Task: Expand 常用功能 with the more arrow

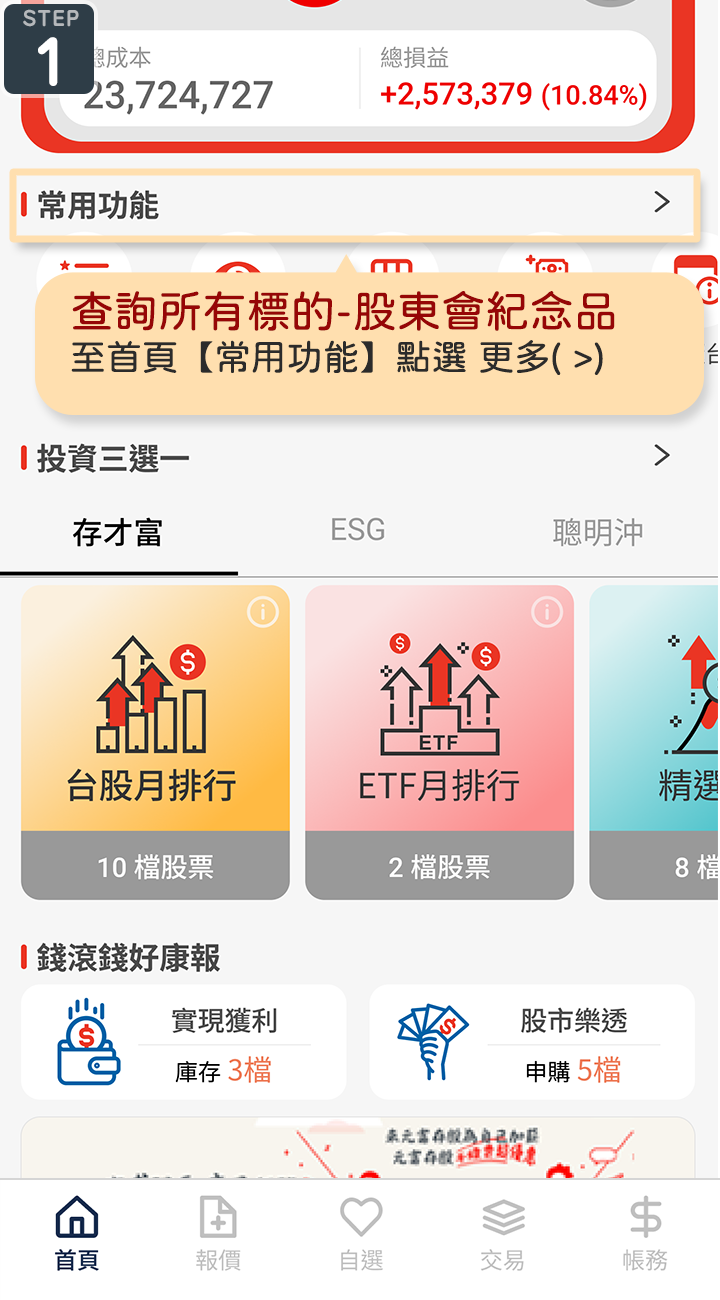Action: point(661,203)
